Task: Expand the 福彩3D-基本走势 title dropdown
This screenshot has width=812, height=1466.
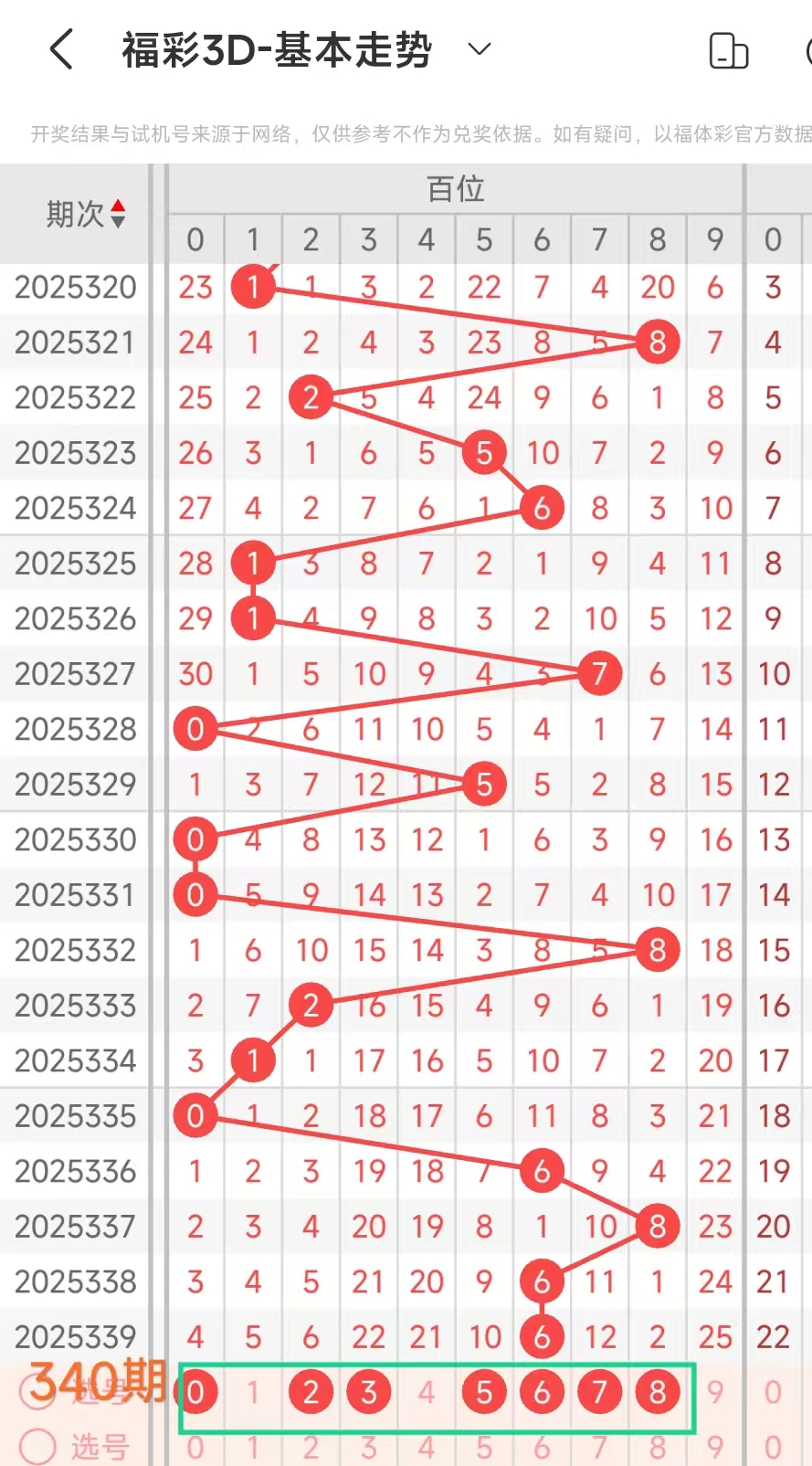Action: [x=480, y=49]
